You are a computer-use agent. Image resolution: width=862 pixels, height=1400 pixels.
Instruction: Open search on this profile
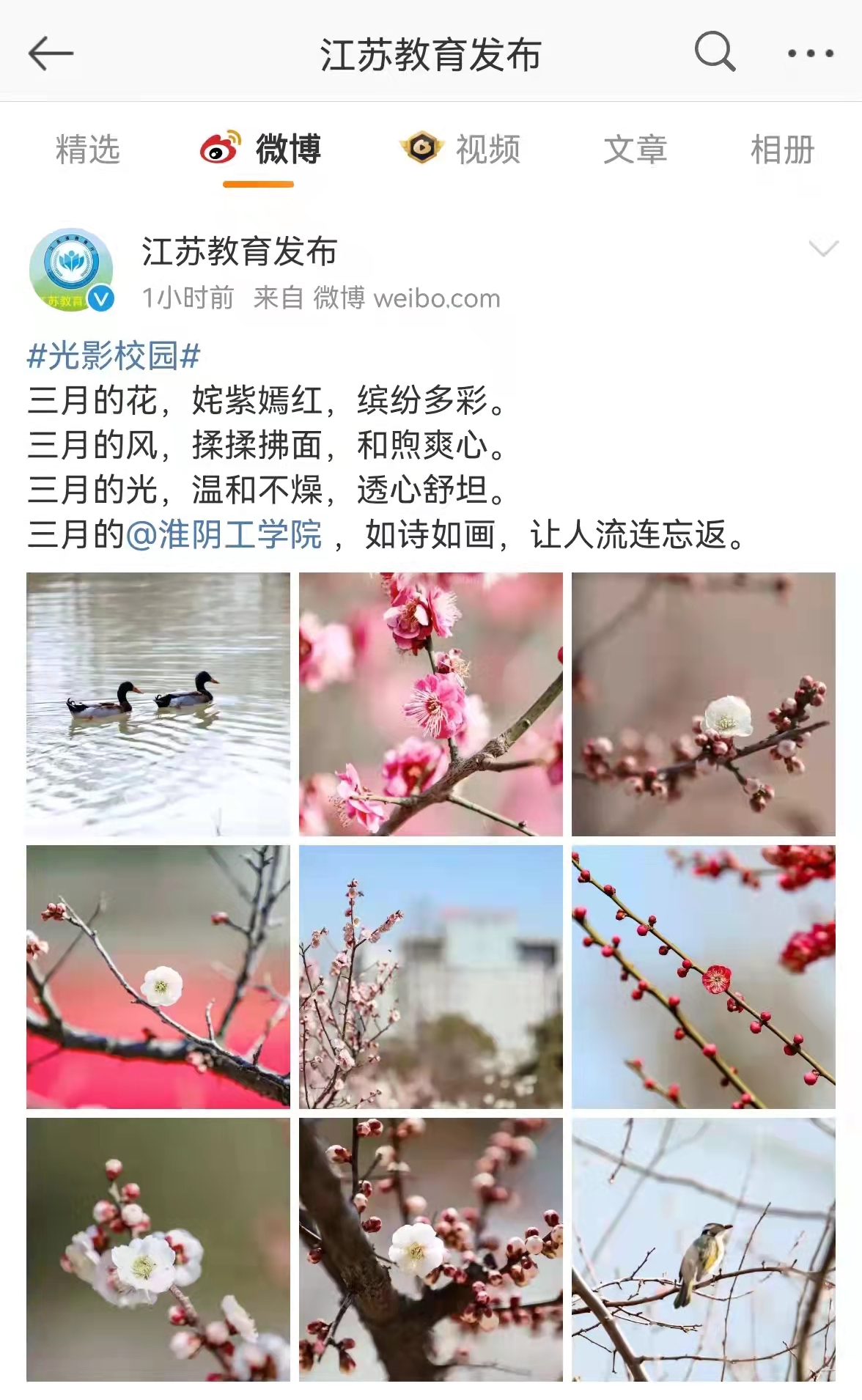tap(714, 52)
